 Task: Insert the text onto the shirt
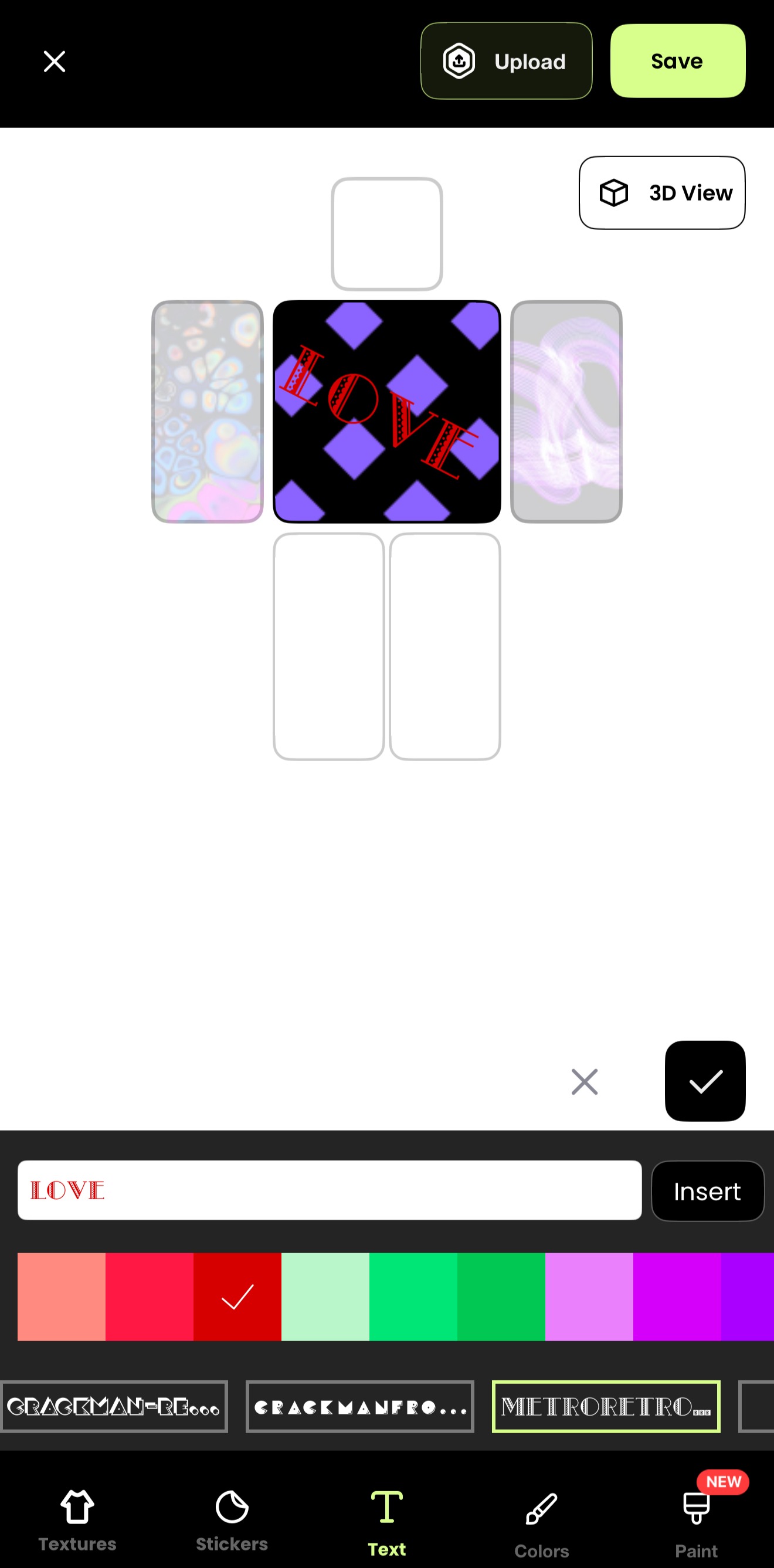pyautogui.click(x=707, y=1191)
